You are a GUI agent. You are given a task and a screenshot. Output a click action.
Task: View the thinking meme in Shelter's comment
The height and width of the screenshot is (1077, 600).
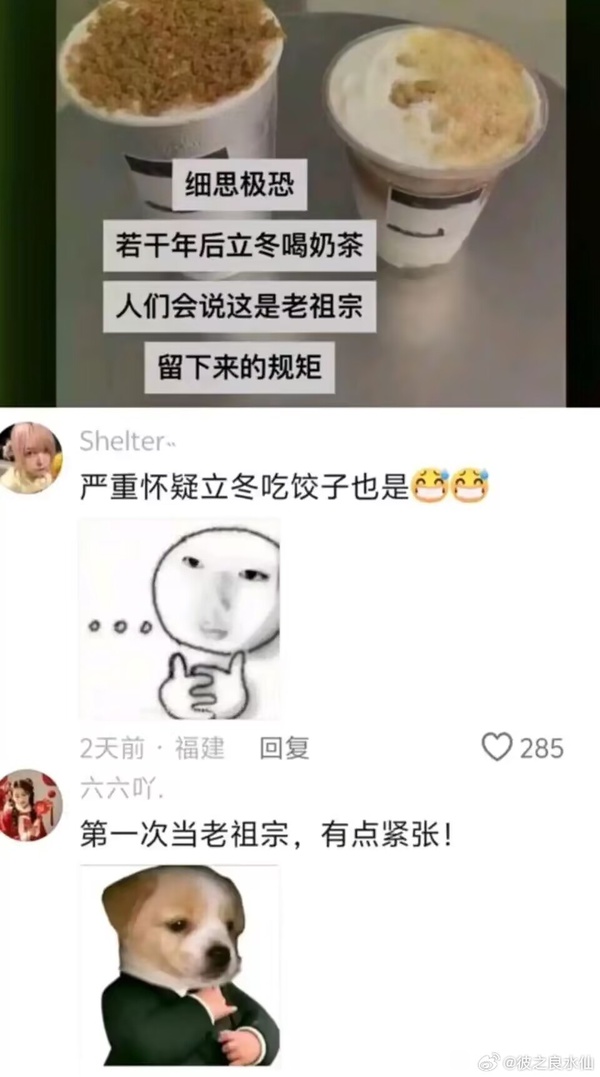(x=180, y=620)
